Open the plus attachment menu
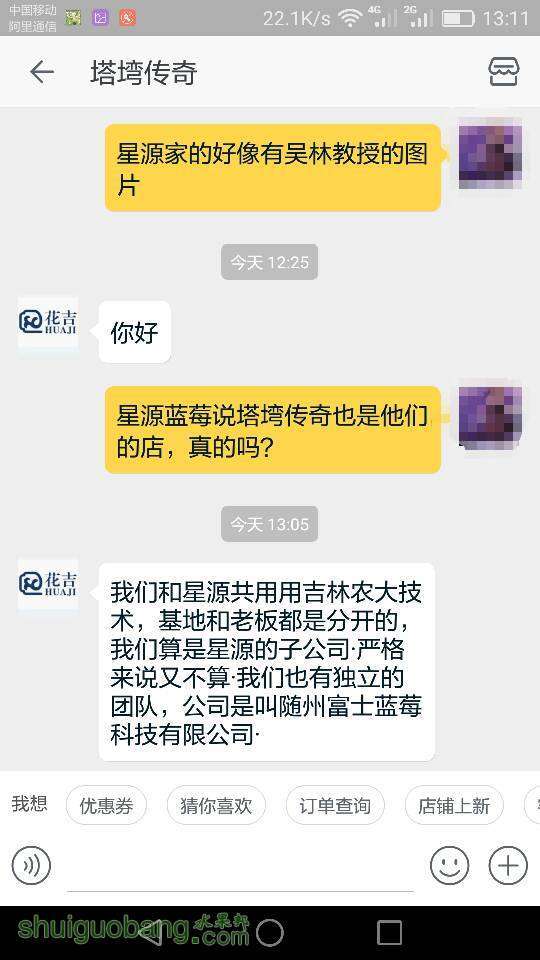Screen dimensions: 540x960 point(508,865)
